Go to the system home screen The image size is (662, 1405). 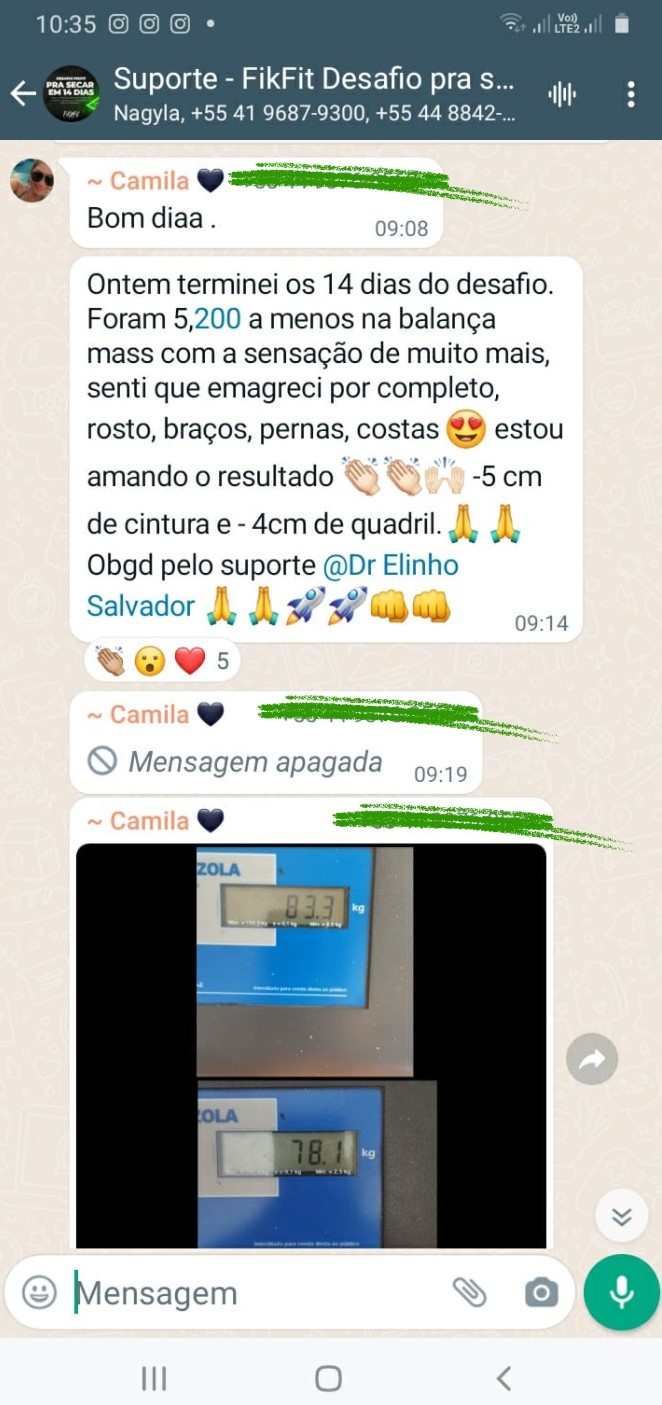point(329,1379)
